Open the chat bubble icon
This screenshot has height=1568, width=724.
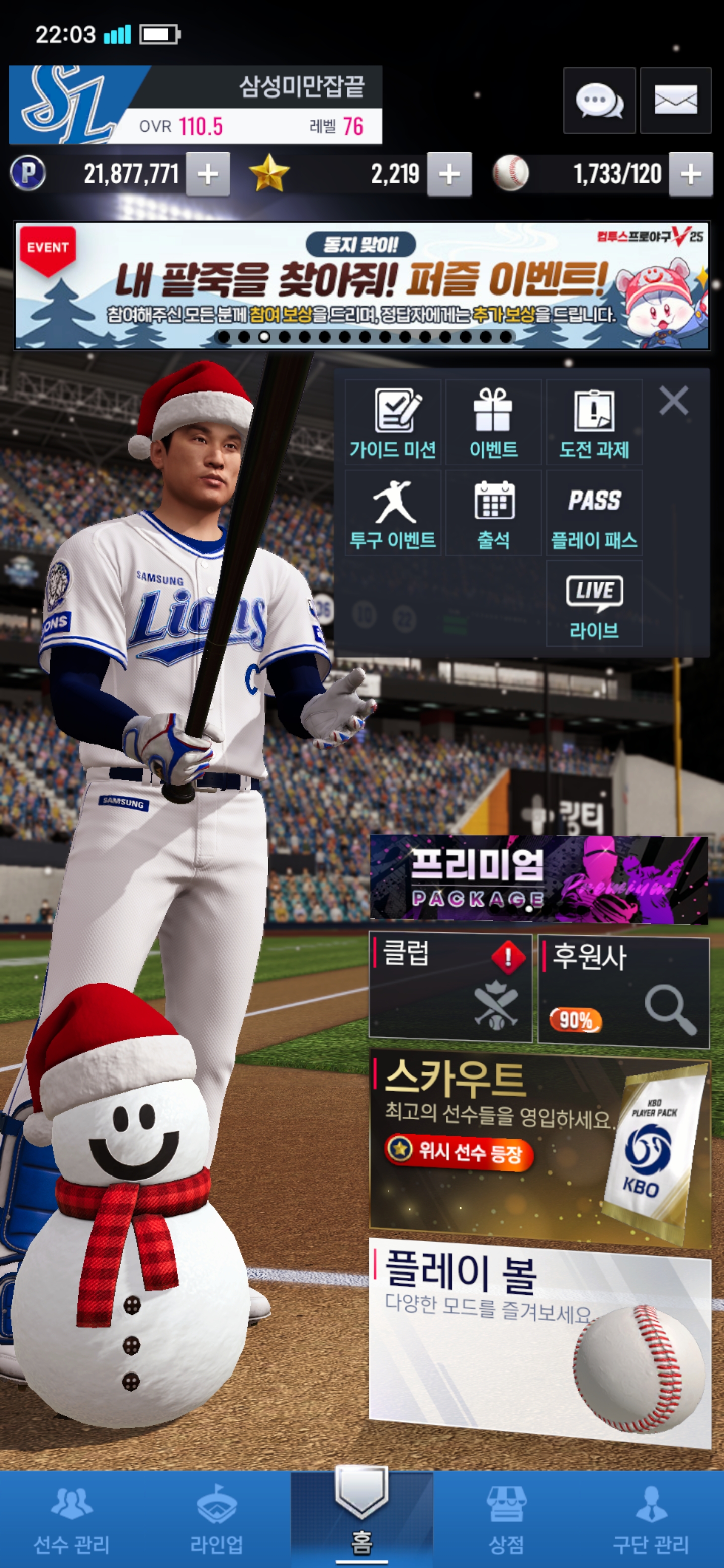click(599, 101)
